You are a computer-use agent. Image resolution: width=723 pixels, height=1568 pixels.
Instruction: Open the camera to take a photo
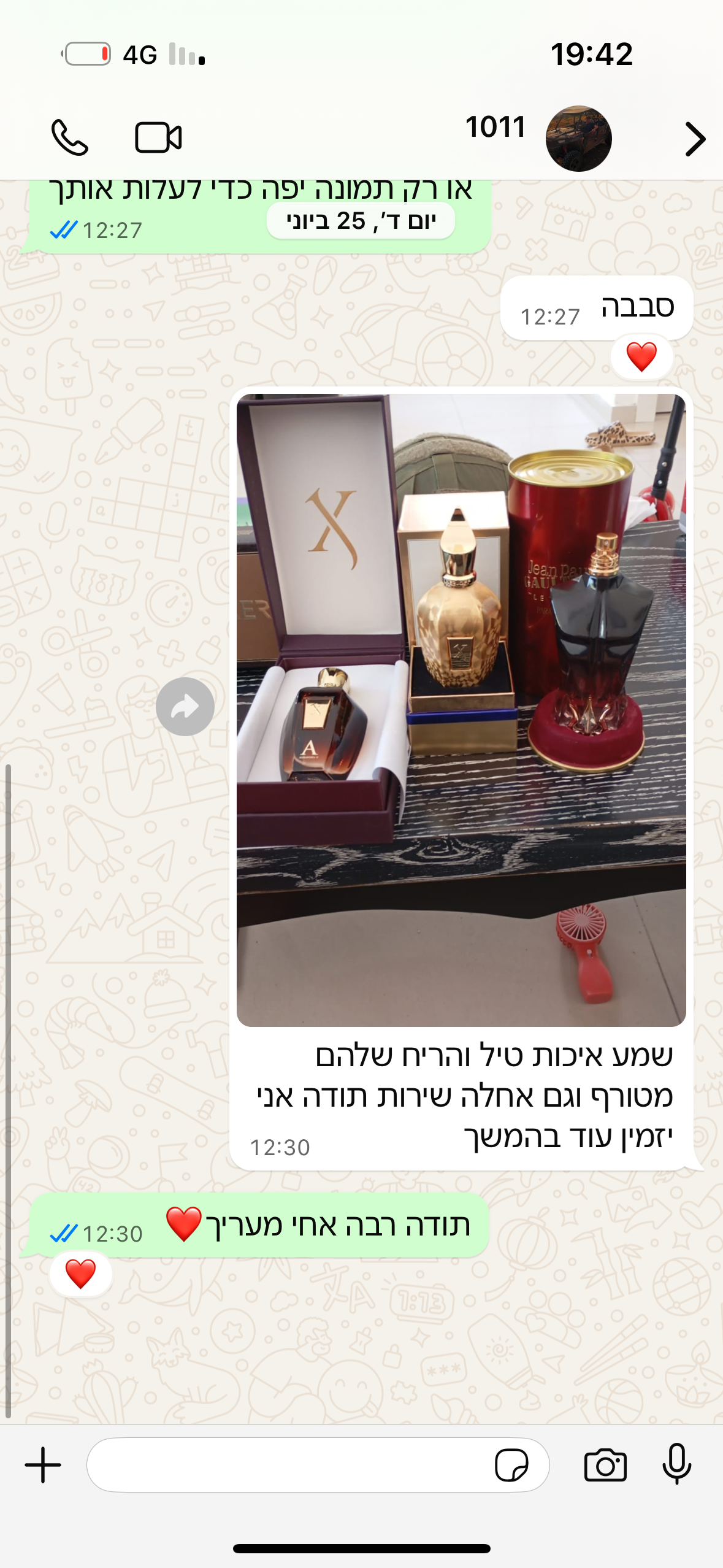[x=605, y=1466]
